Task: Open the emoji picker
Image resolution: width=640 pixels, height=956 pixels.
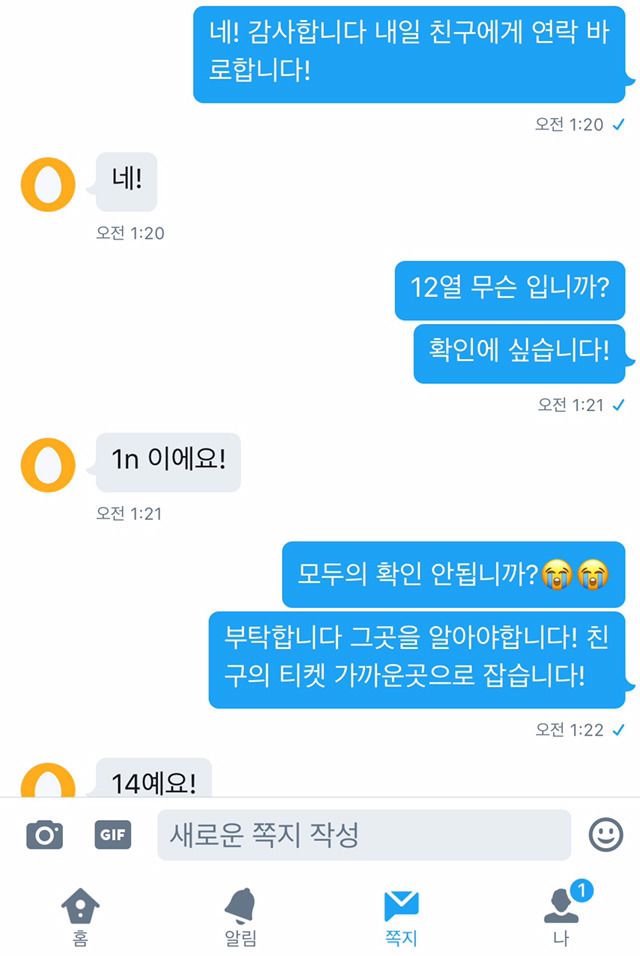Action: [x=605, y=835]
